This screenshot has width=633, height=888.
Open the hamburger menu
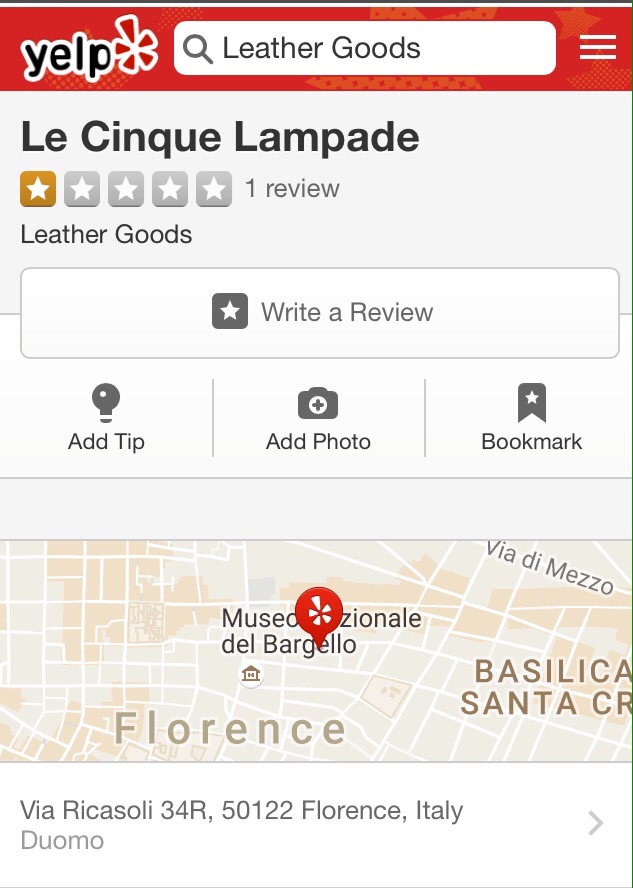[x=598, y=48]
